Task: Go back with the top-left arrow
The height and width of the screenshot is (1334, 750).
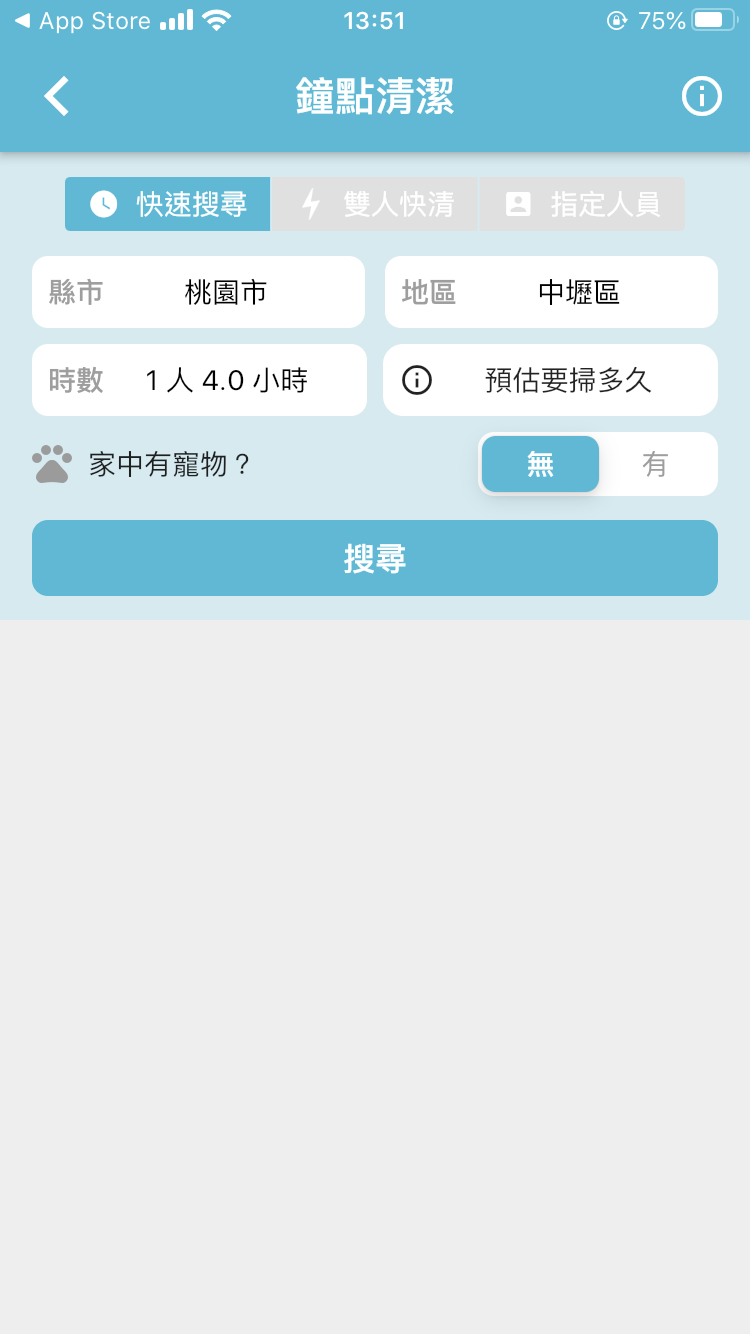Action: (57, 97)
